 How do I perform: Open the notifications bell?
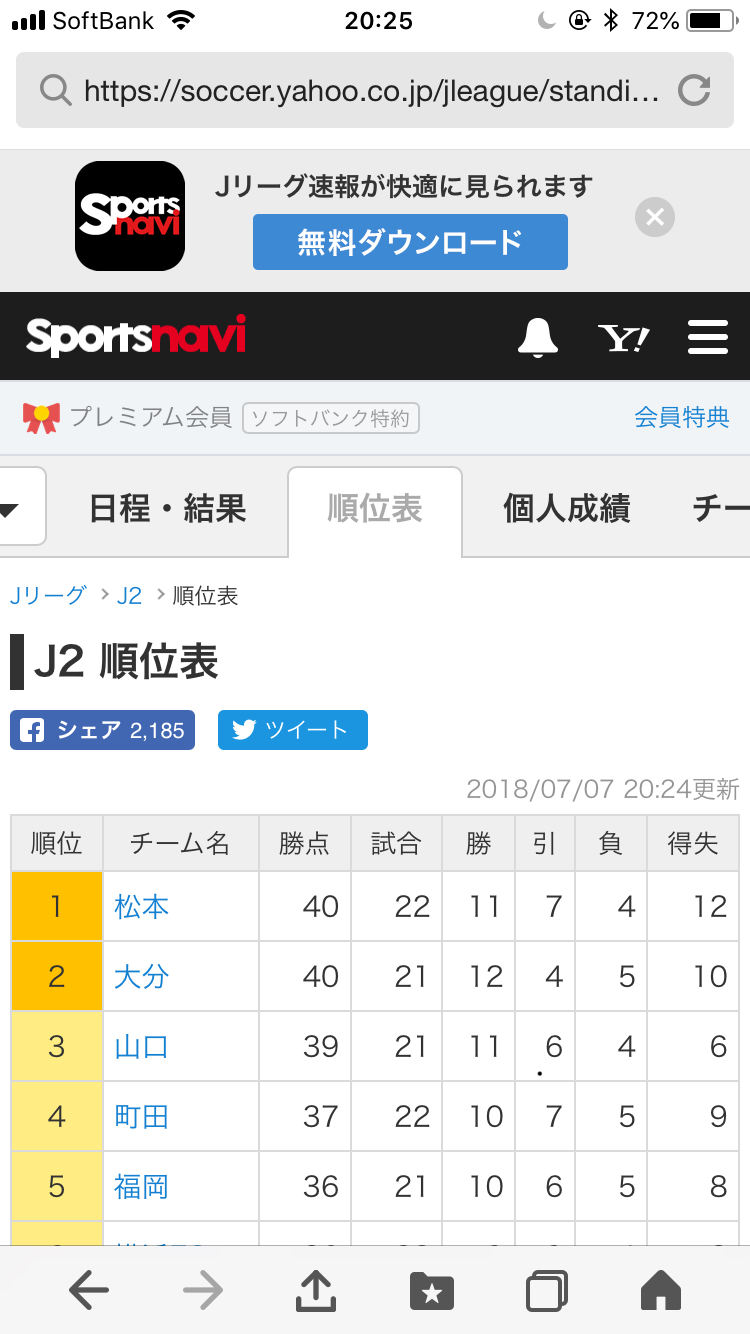(538, 337)
